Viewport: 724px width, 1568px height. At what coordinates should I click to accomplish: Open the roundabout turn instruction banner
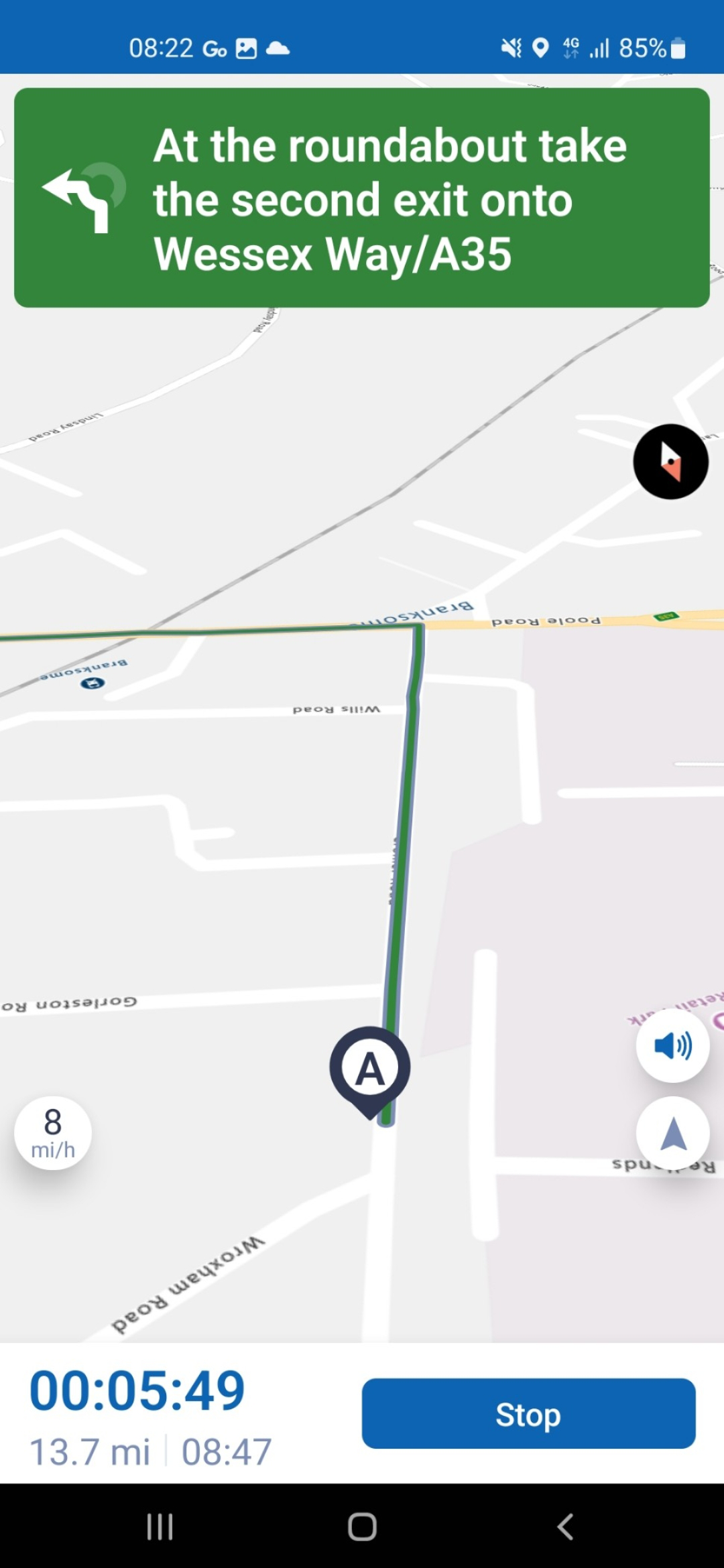tap(362, 198)
